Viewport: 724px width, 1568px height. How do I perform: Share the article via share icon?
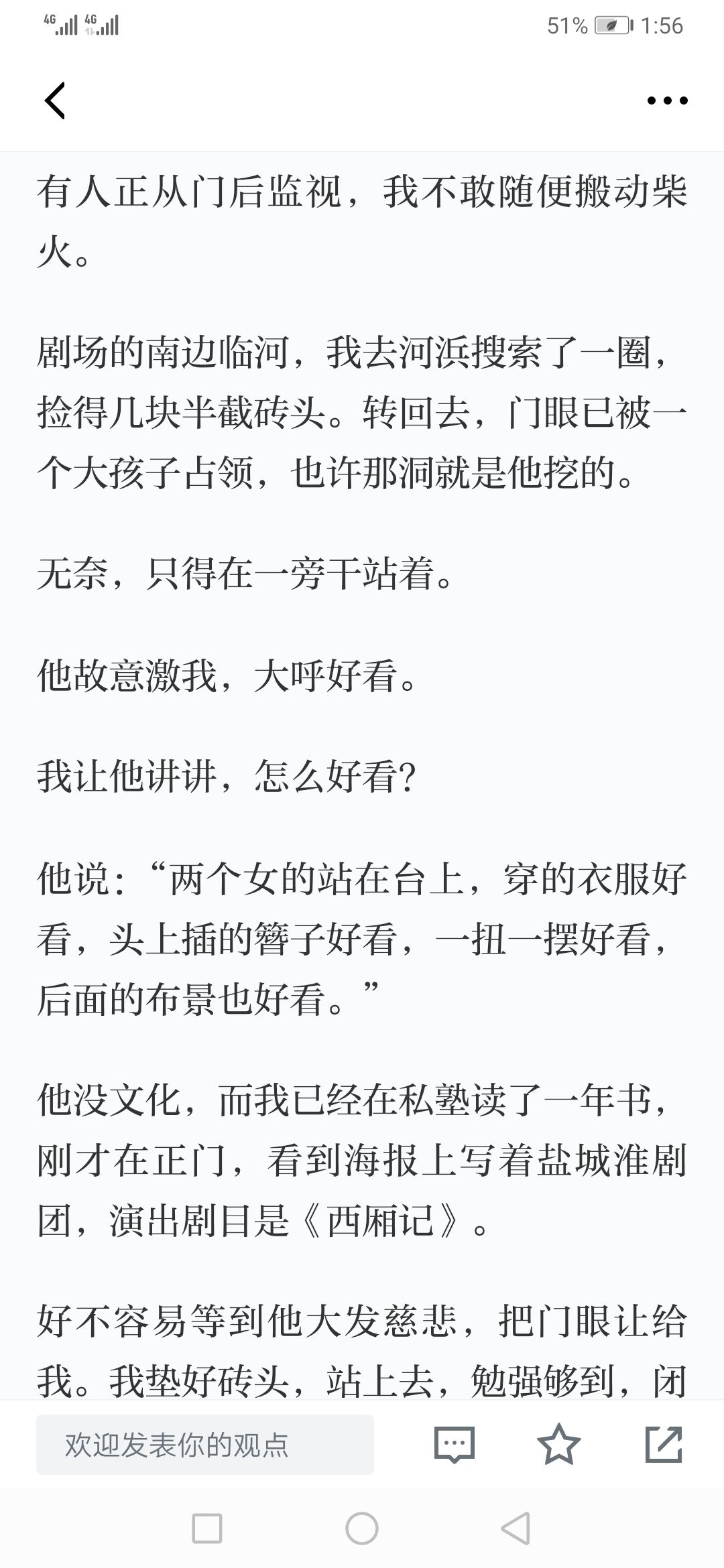pyautogui.click(x=664, y=1444)
